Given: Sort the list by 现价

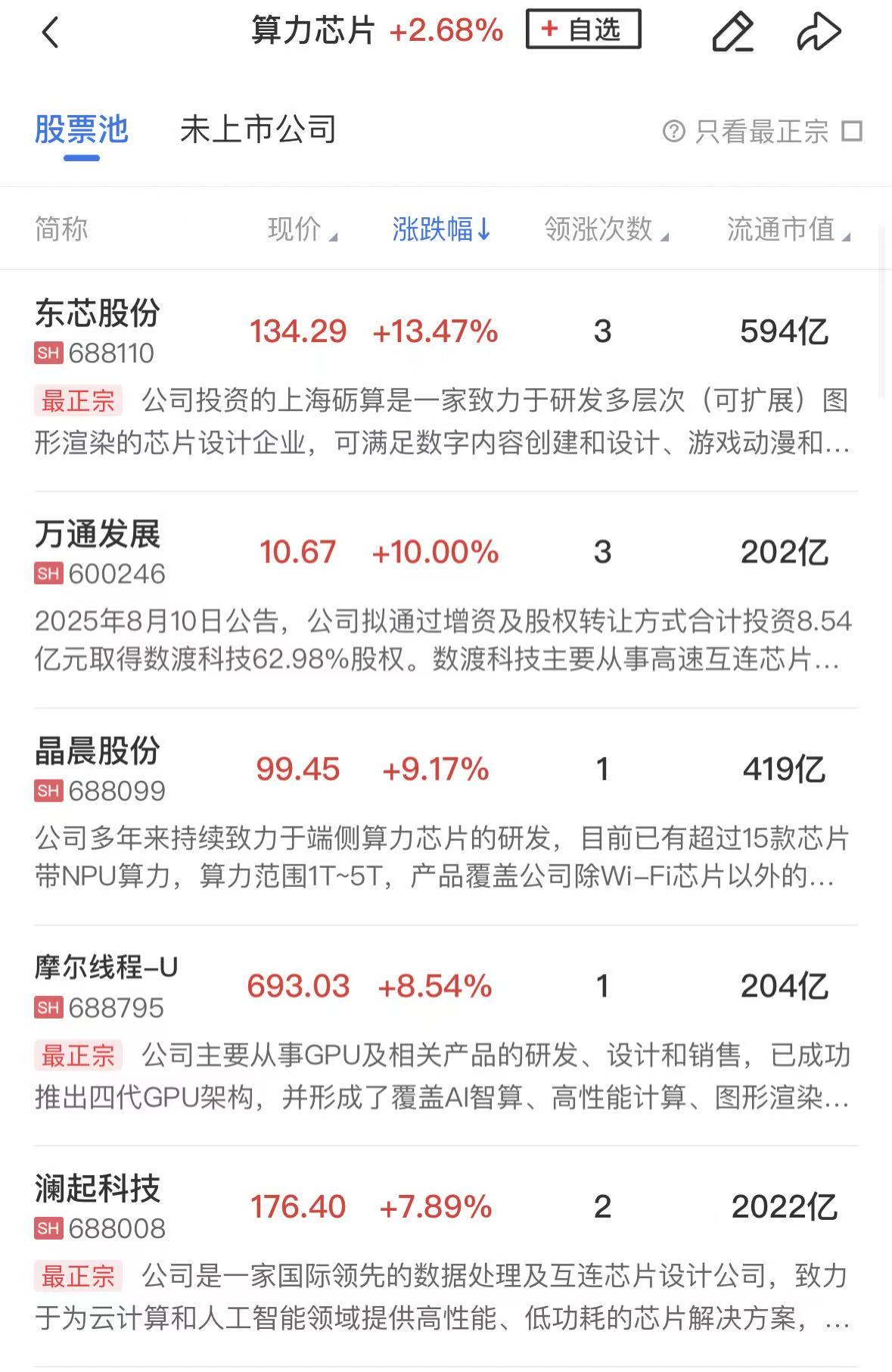Looking at the screenshot, I should tap(301, 229).
